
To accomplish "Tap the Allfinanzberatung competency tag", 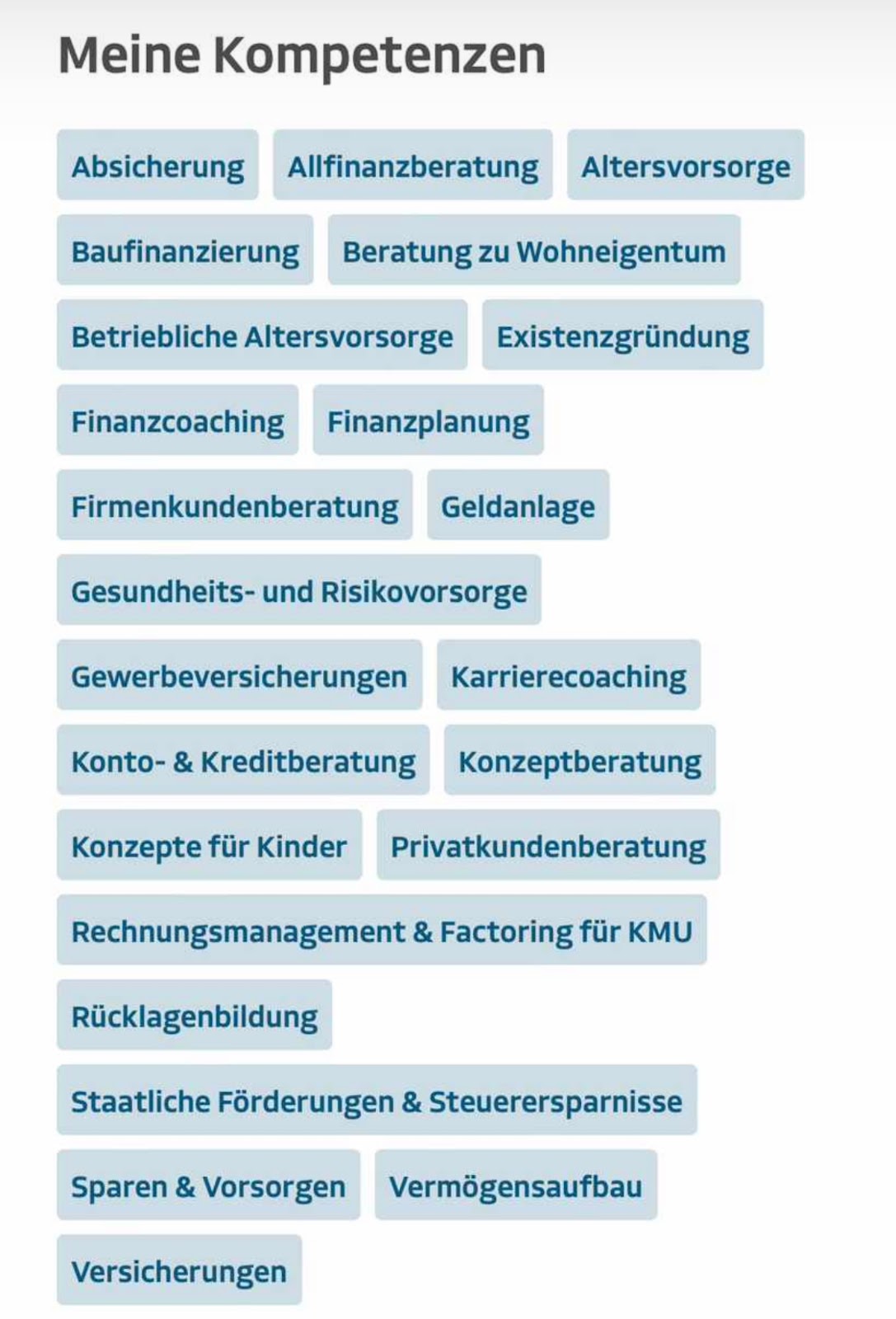I will click(412, 166).
